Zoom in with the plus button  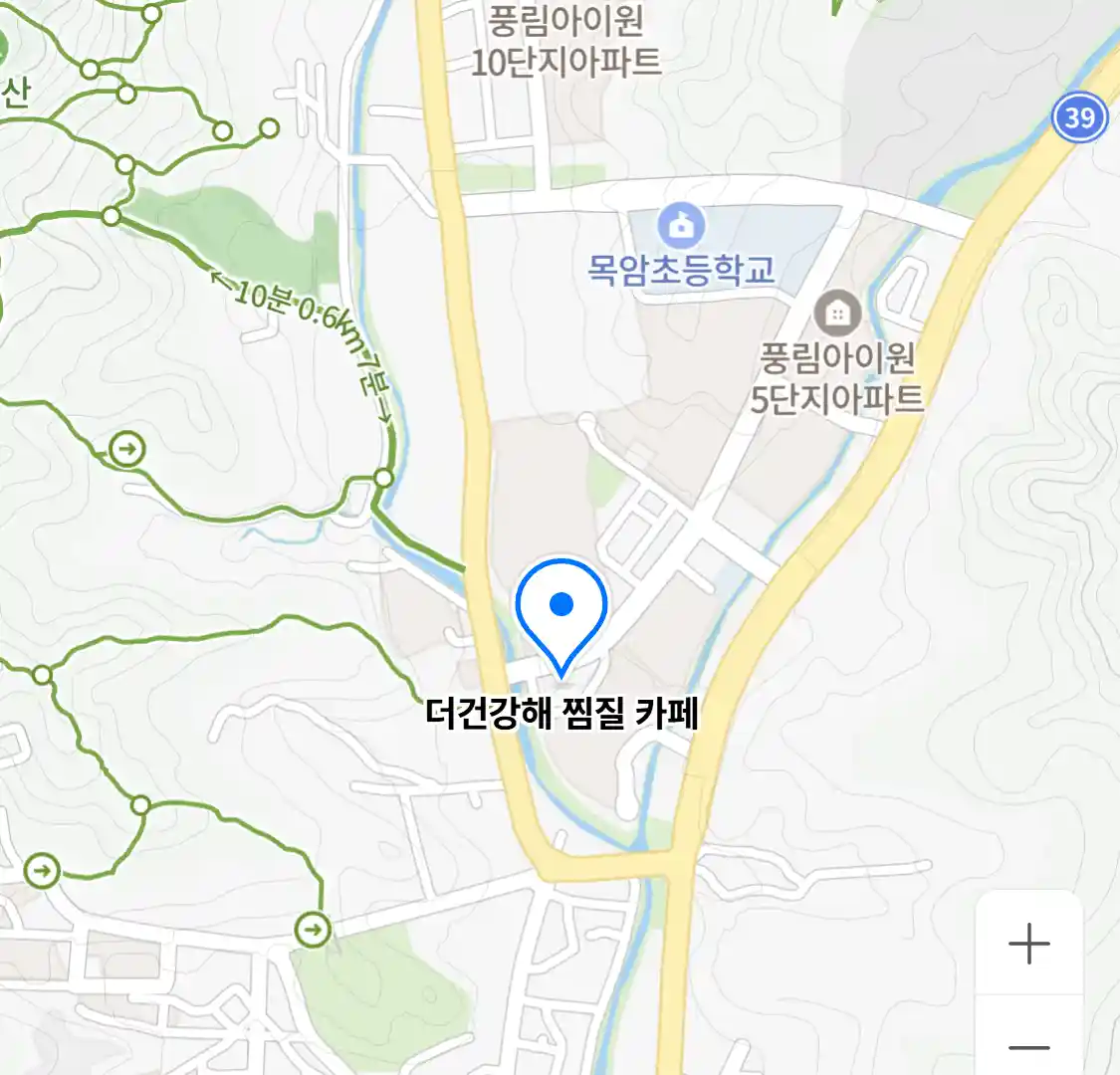(x=1028, y=943)
